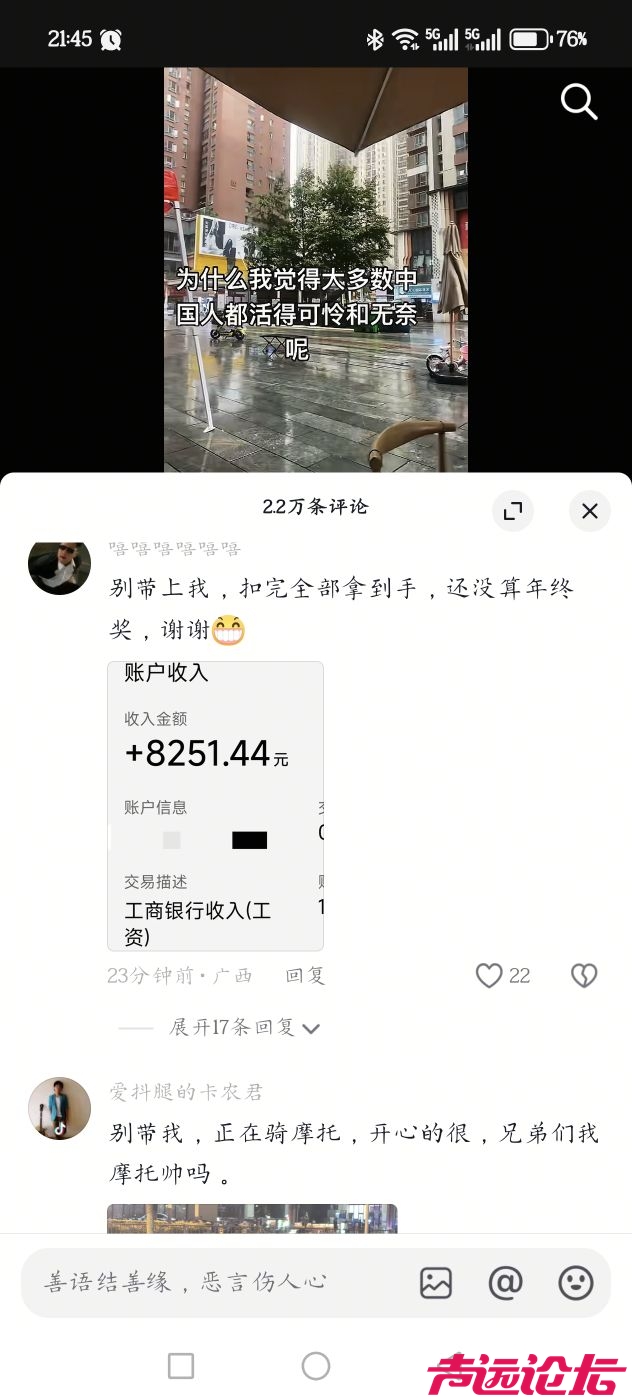Screen dimensions: 632x1400
Task: Attach an image to your comment
Action: point(436,1283)
